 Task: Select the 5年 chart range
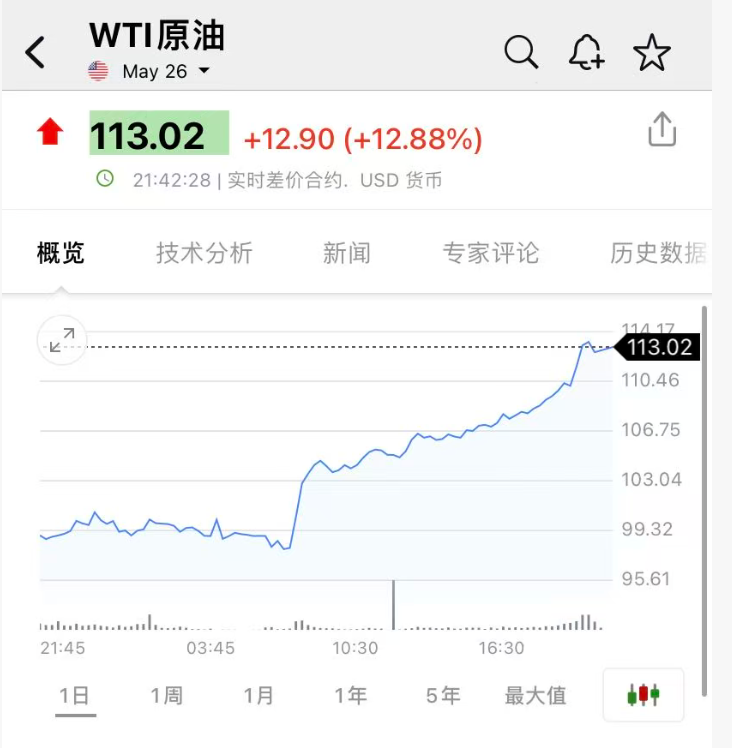[443, 695]
